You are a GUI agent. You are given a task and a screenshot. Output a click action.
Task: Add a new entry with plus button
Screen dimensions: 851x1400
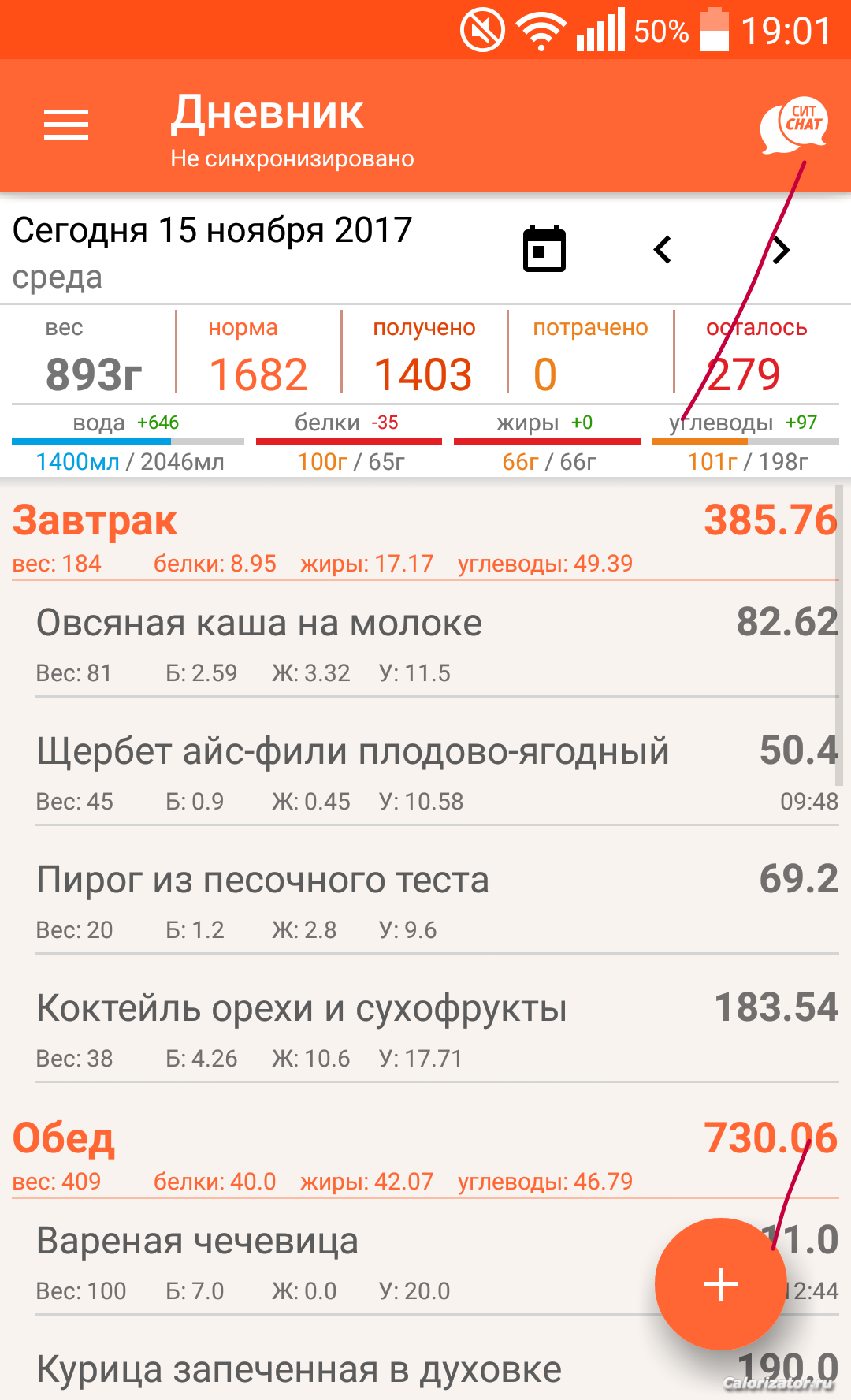coord(721,1284)
